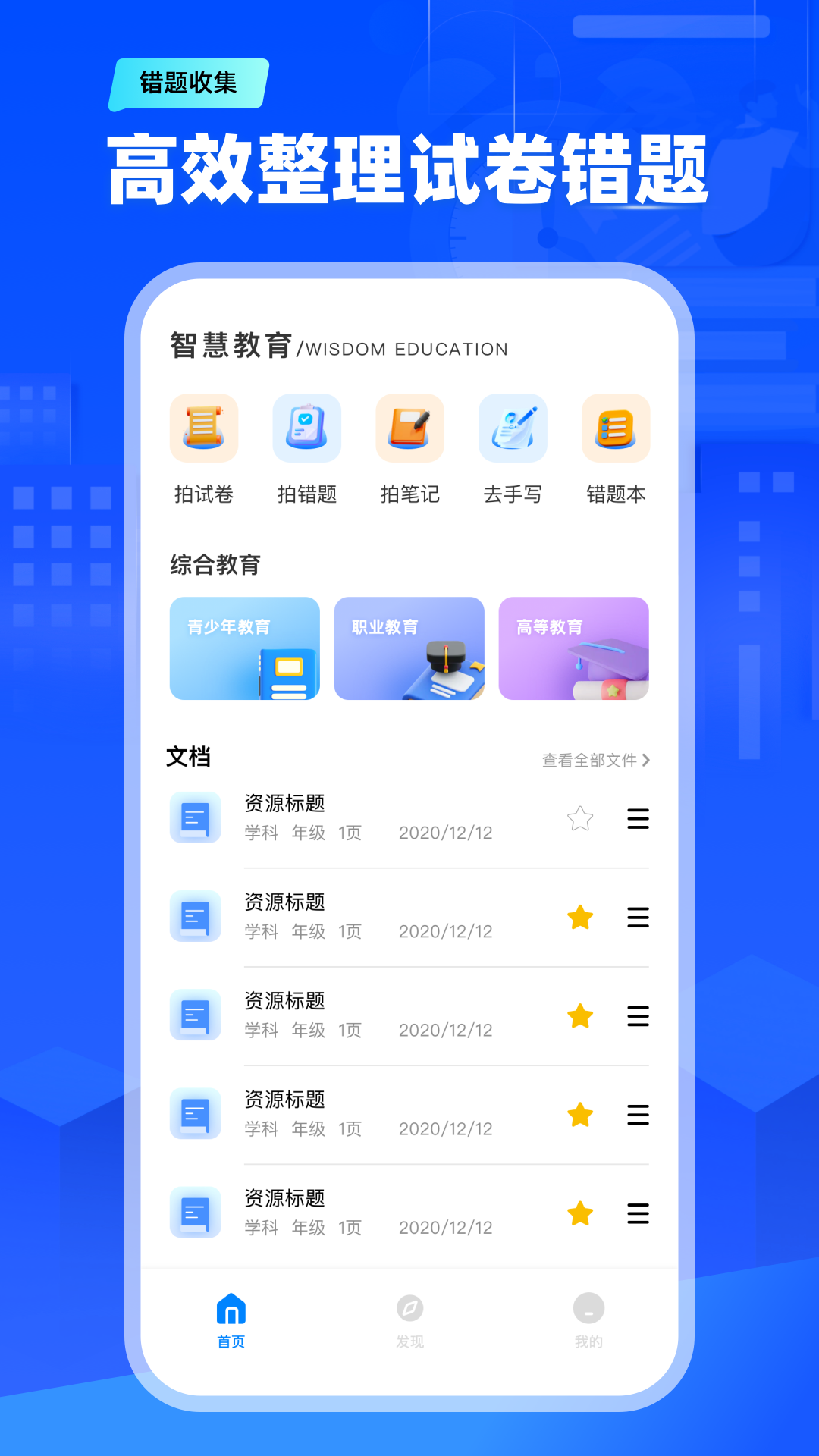Screen dimensions: 819x1456
Task: Unstar the second 资源标题 document
Action: [x=580, y=918]
